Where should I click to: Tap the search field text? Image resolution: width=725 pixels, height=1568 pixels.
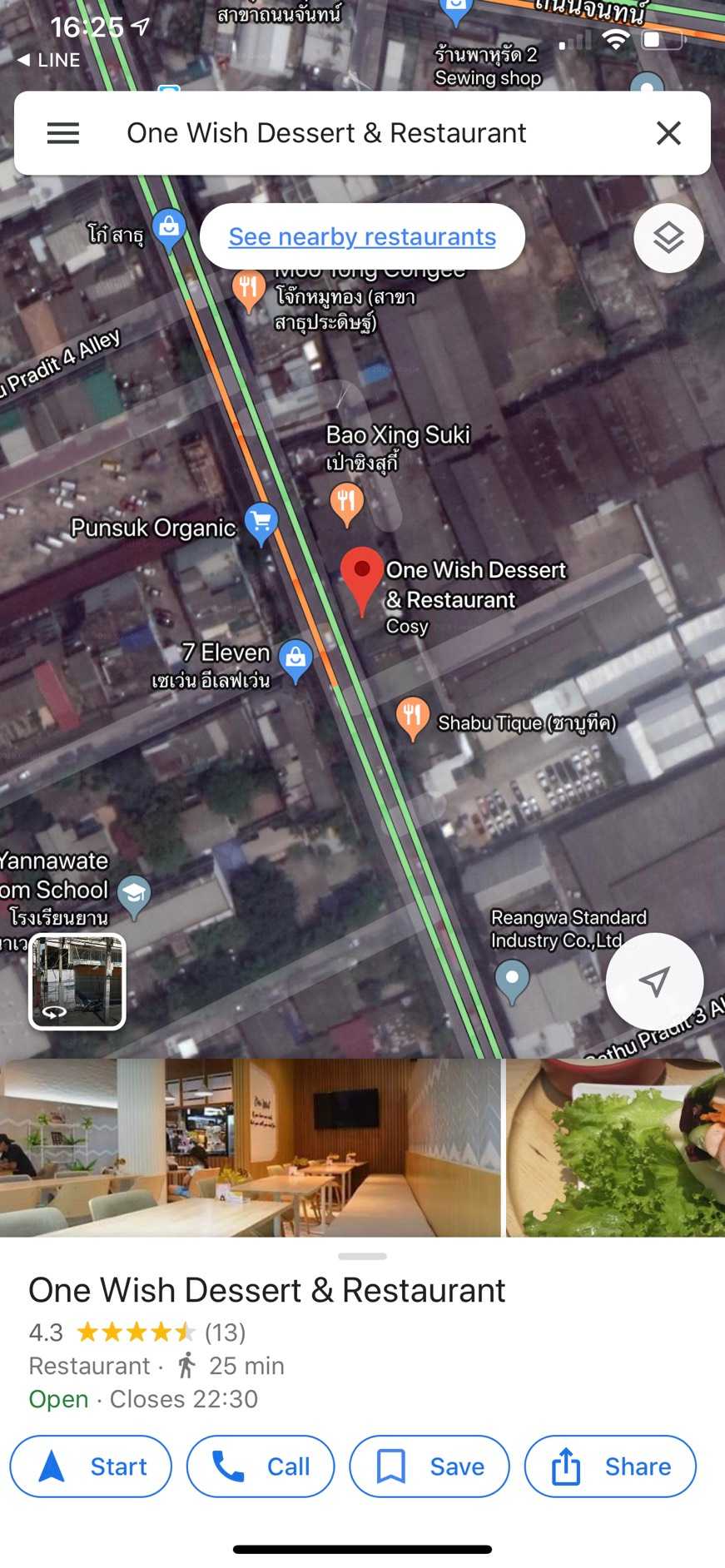pos(326,133)
